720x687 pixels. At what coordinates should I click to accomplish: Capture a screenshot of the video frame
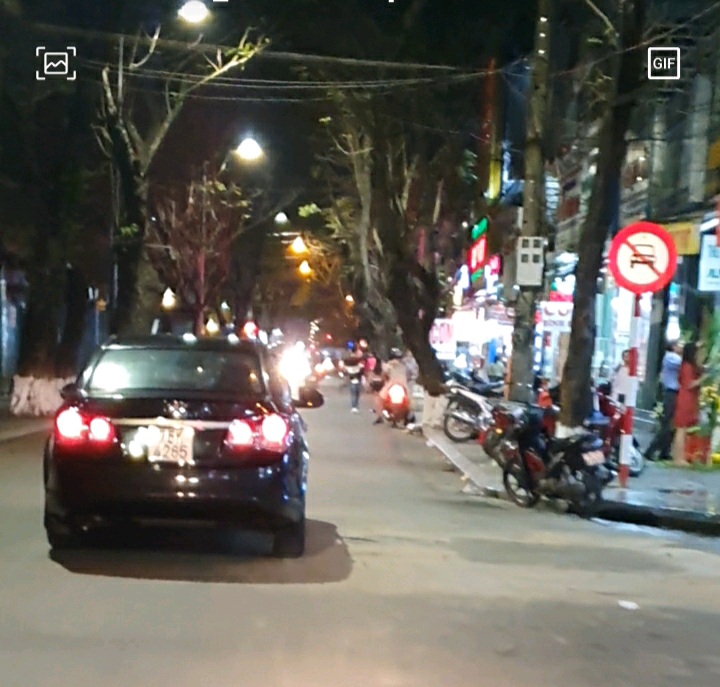click(56, 63)
